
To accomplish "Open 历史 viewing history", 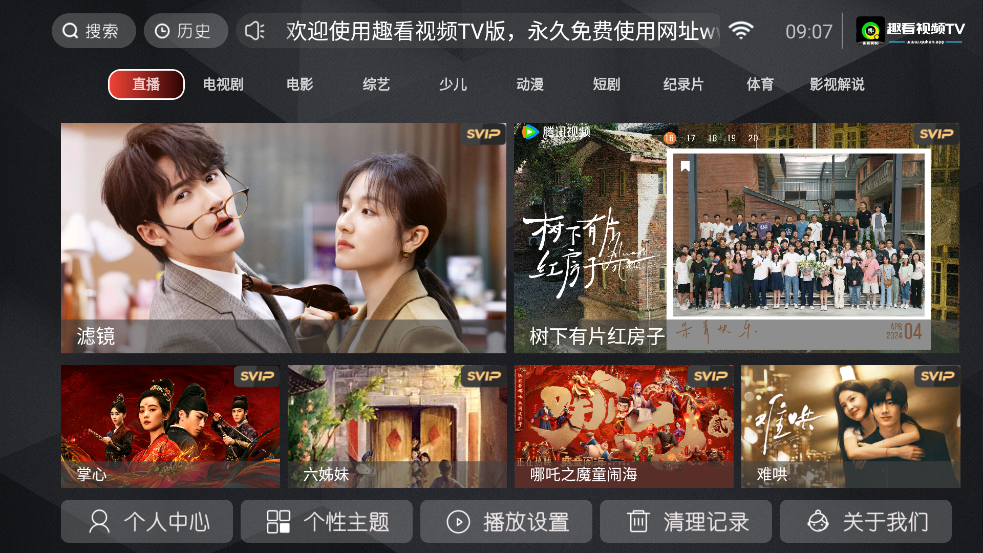I will coord(185,31).
